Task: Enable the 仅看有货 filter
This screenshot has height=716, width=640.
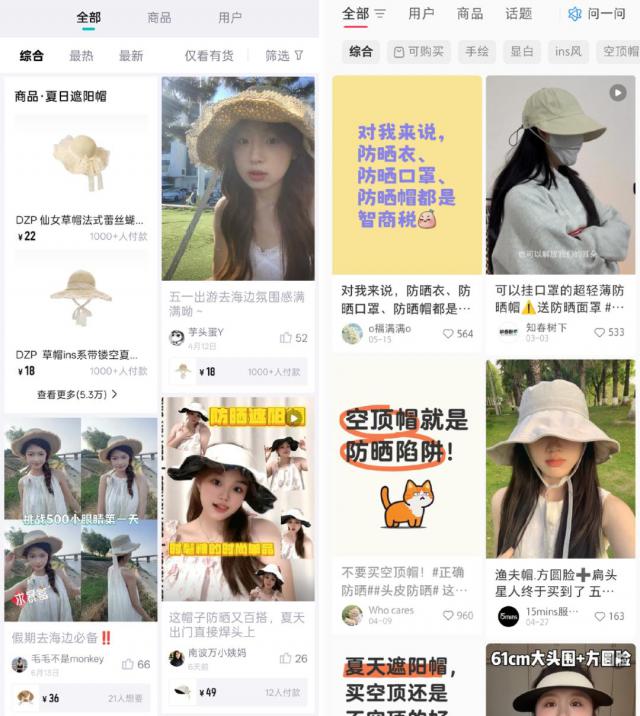Action: pyautogui.click(x=209, y=56)
